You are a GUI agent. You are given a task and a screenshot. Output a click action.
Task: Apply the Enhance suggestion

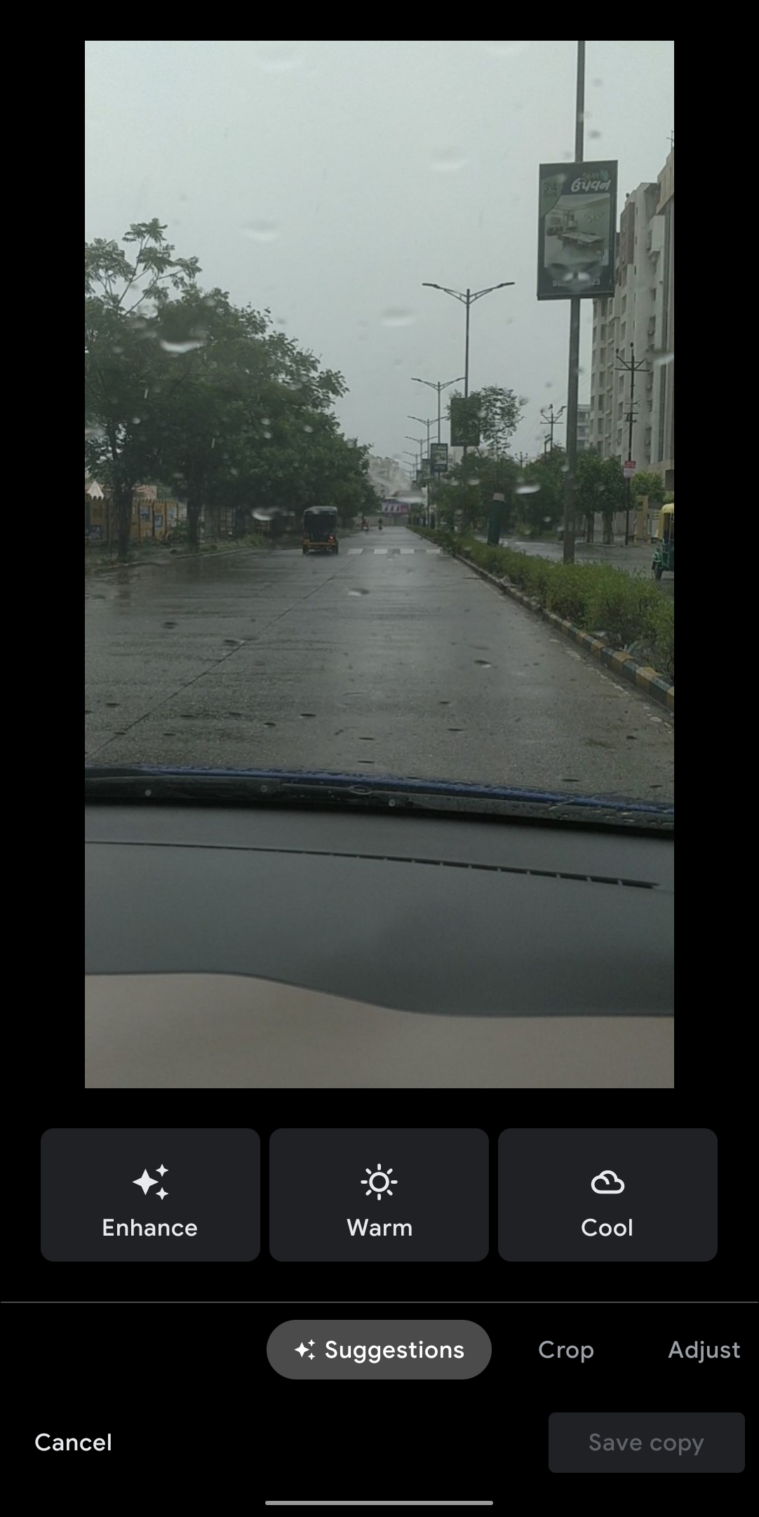click(x=150, y=1195)
